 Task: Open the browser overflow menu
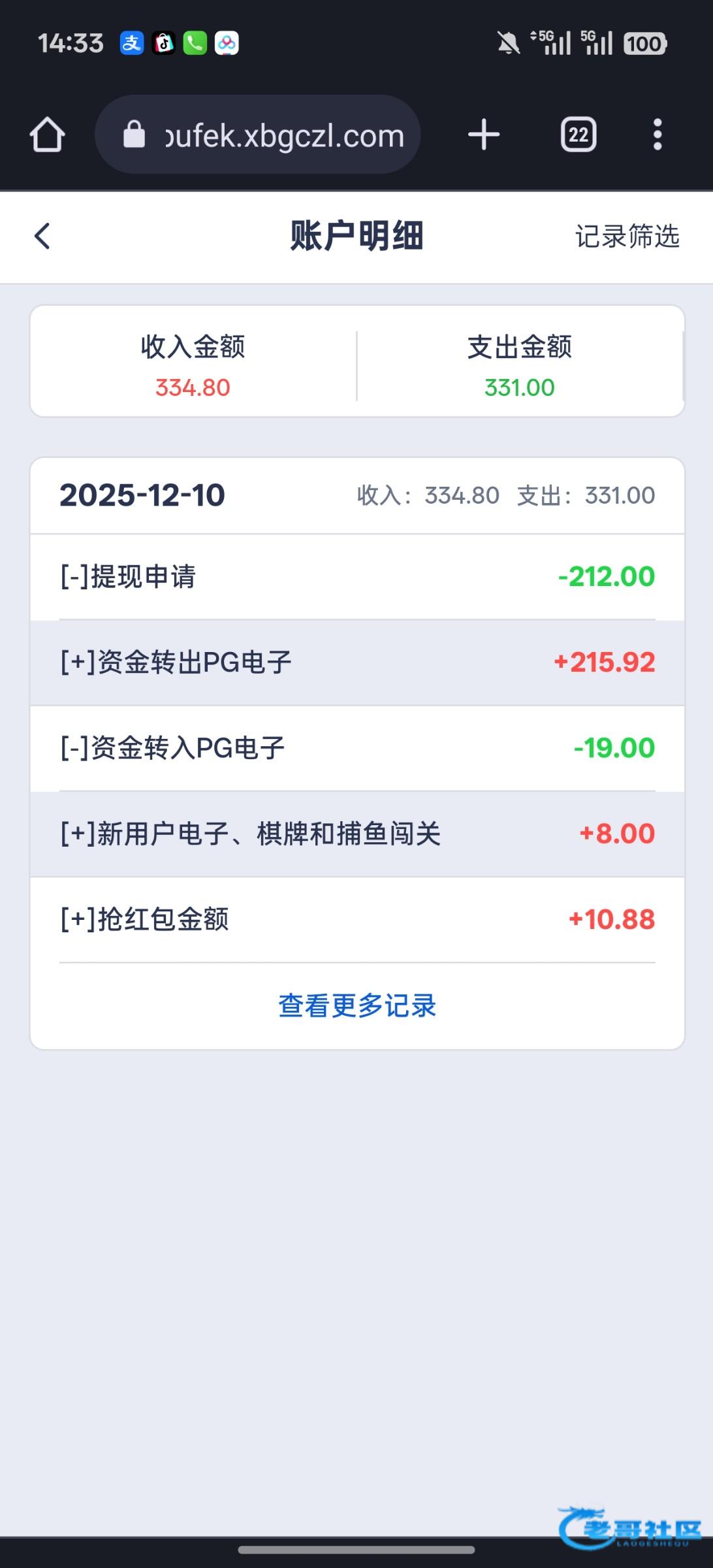pyautogui.click(x=658, y=135)
